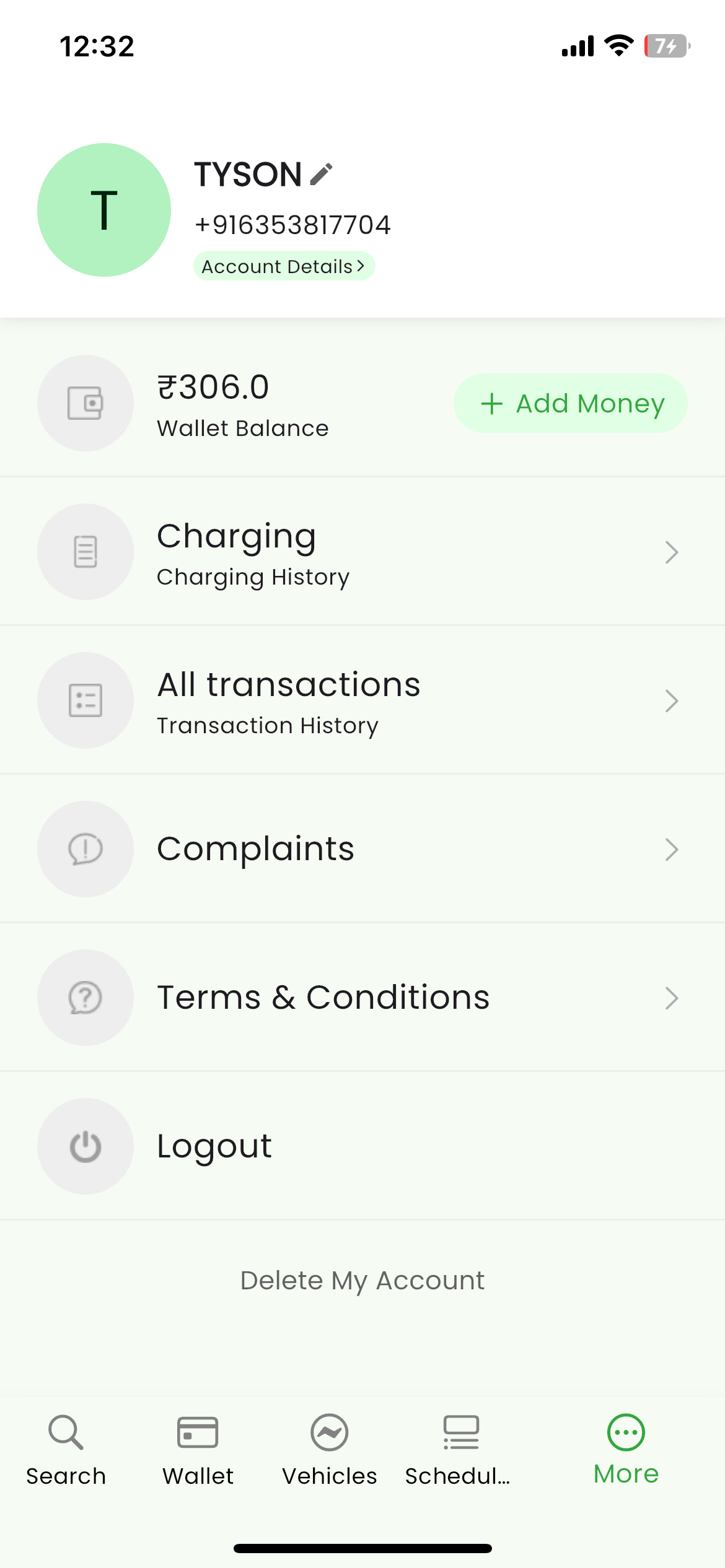725x1568 pixels.
Task: Edit the TYSON profile name
Action: [322, 175]
